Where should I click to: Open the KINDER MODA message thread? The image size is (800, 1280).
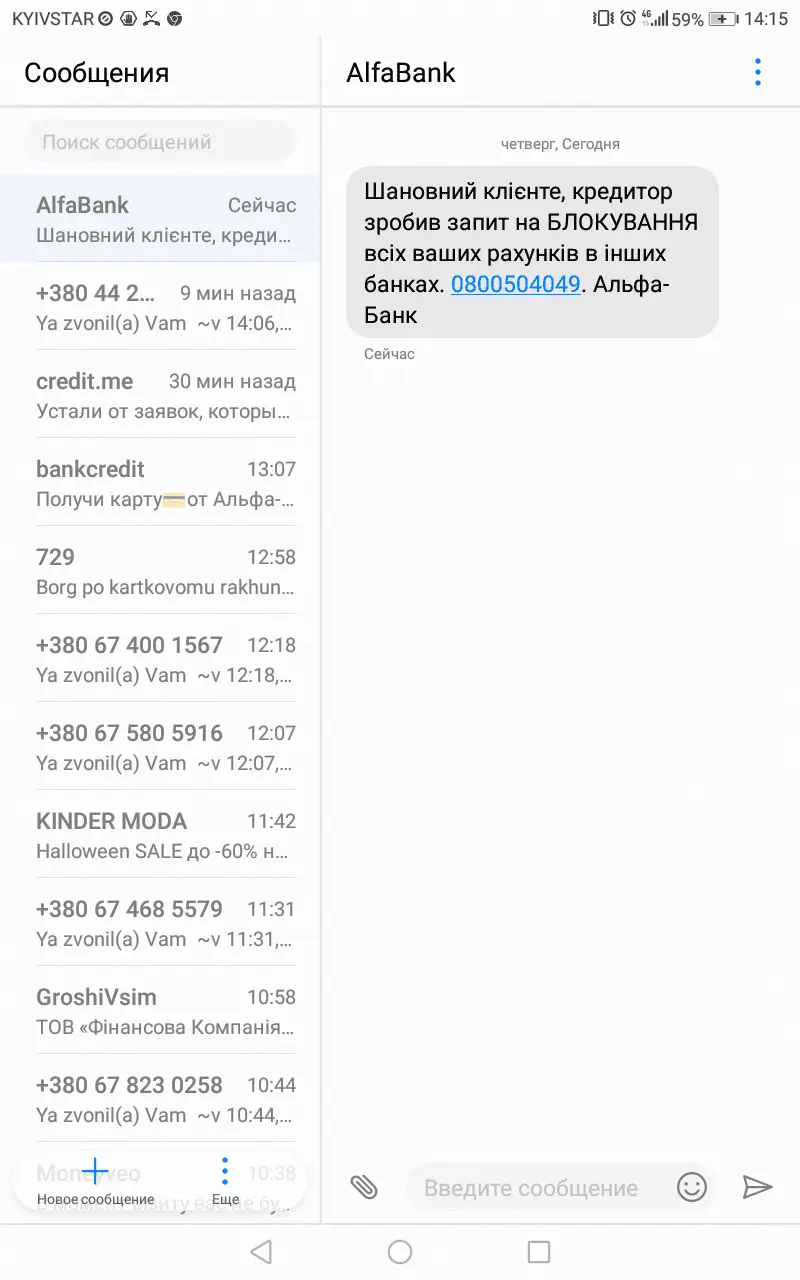coord(165,835)
